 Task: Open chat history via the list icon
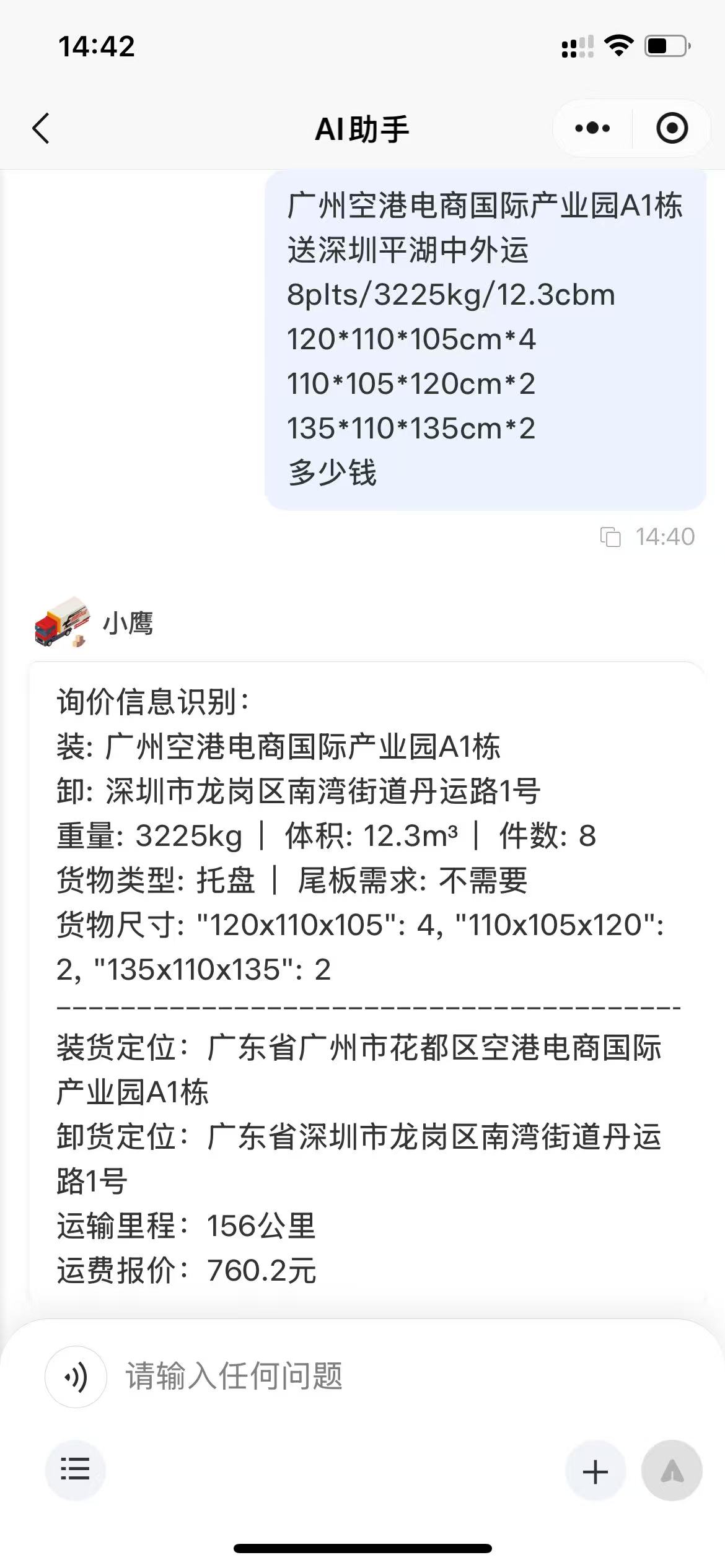point(75,1470)
